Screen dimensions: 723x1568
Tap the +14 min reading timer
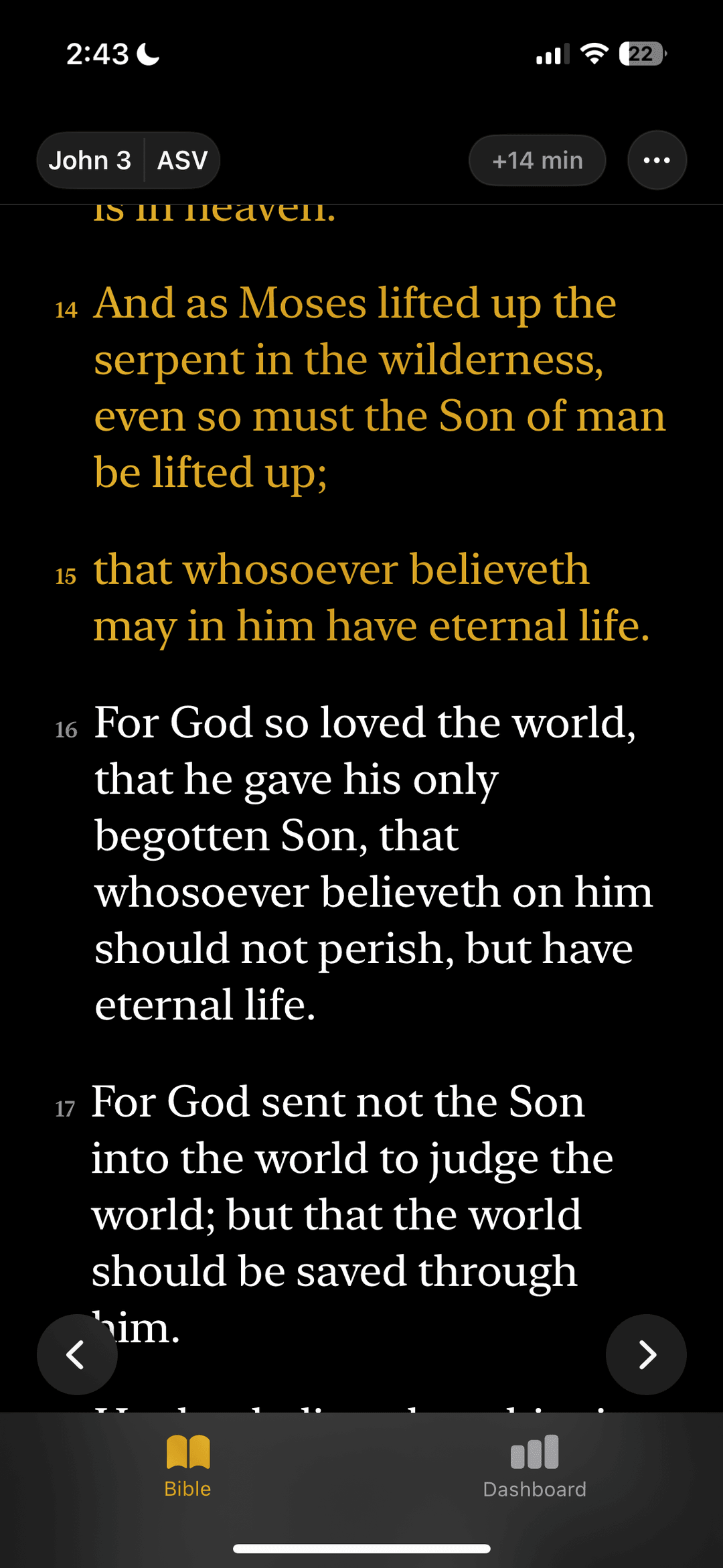point(537,161)
